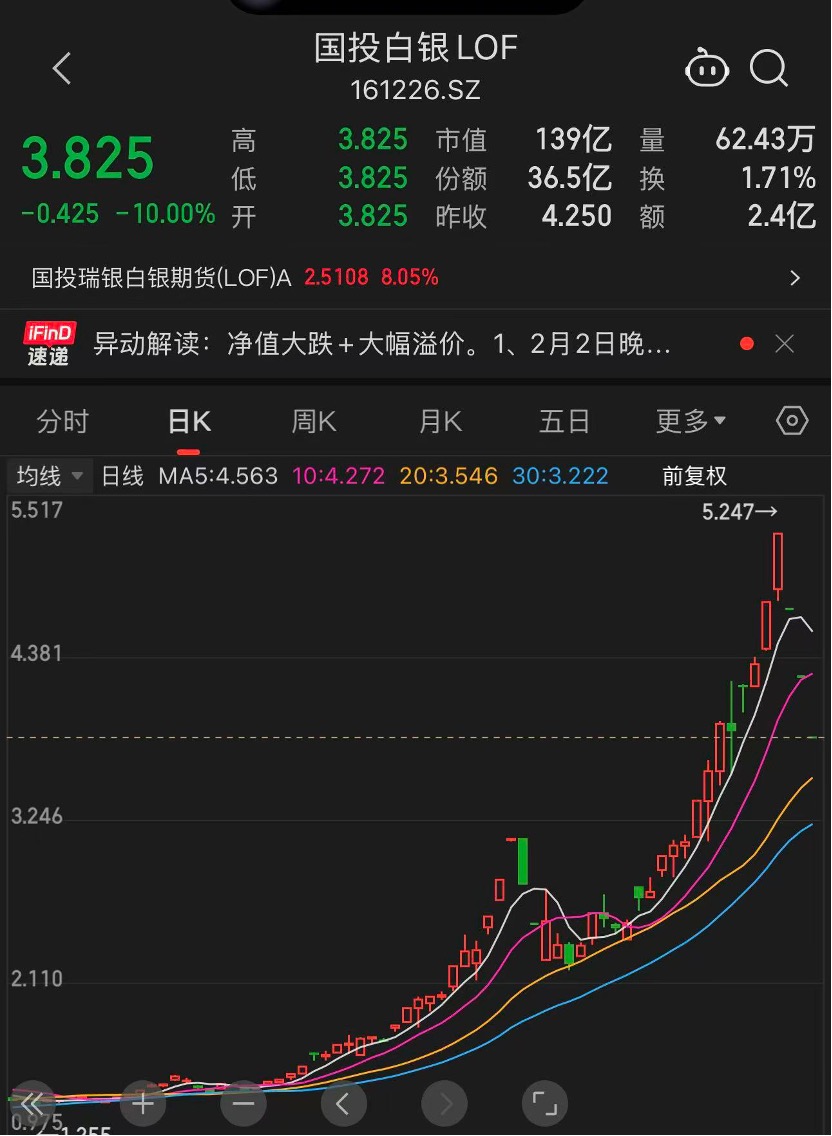
Task: Expand the chart to full screen
Action: pyautogui.click(x=544, y=1104)
